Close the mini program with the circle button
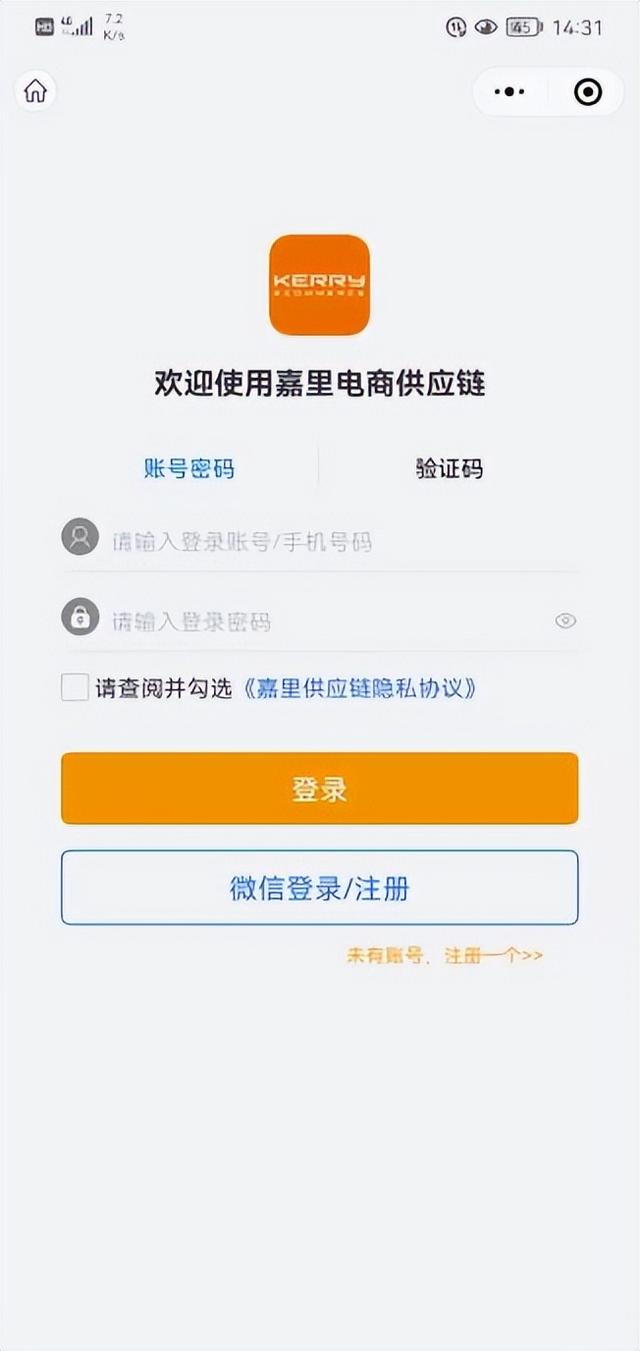The width and height of the screenshot is (640, 1351). [588, 92]
